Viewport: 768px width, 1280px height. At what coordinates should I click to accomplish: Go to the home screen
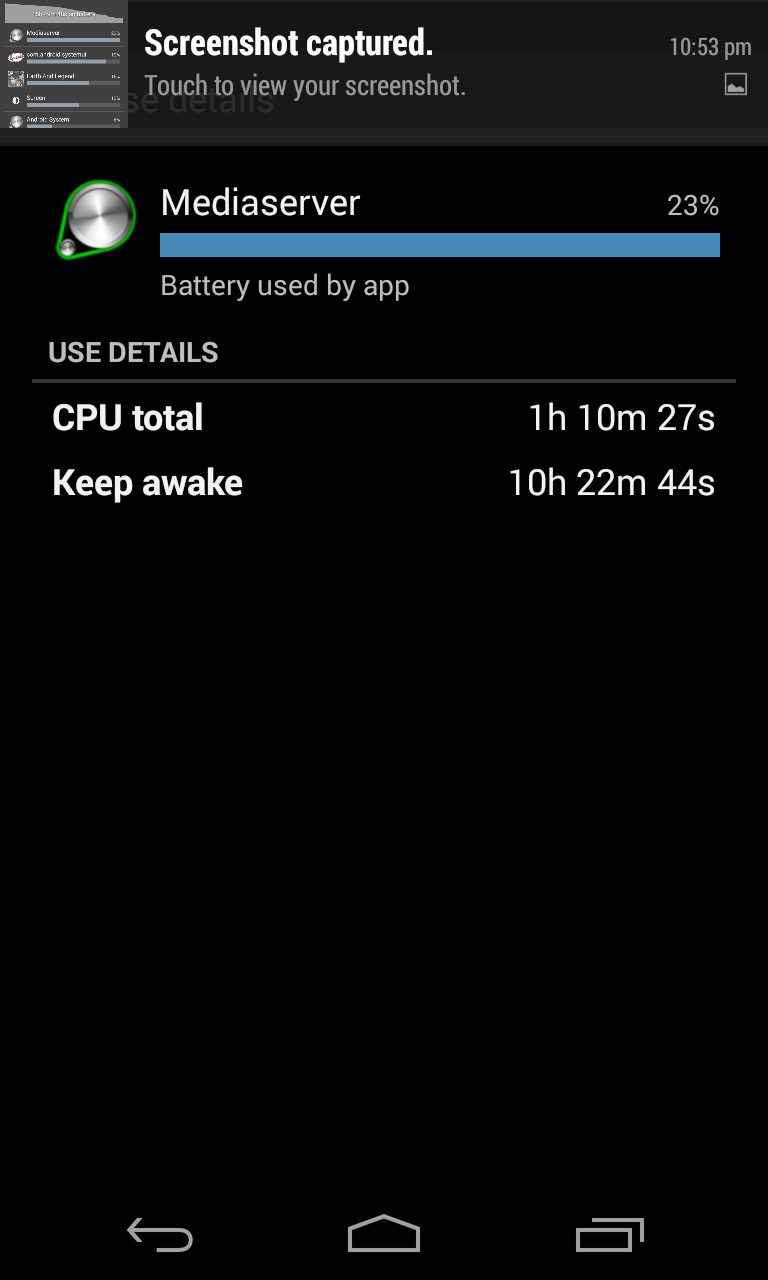click(x=384, y=1234)
